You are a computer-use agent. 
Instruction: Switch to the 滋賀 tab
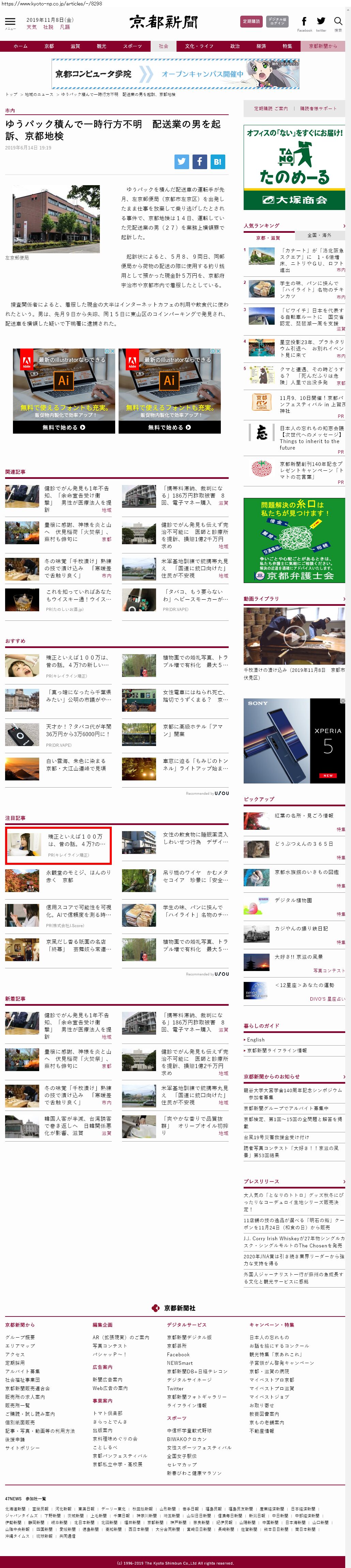(x=75, y=46)
